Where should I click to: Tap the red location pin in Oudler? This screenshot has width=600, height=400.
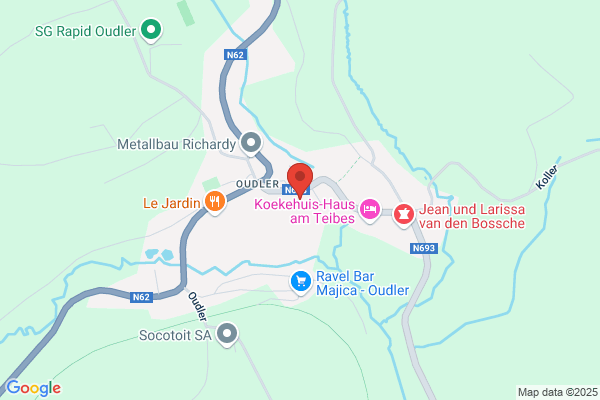coord(300,180)
